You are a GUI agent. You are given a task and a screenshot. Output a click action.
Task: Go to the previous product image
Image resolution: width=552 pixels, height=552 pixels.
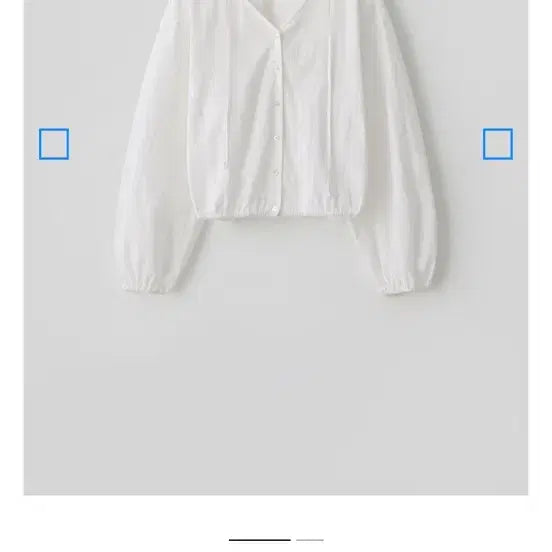coord(54,144)
